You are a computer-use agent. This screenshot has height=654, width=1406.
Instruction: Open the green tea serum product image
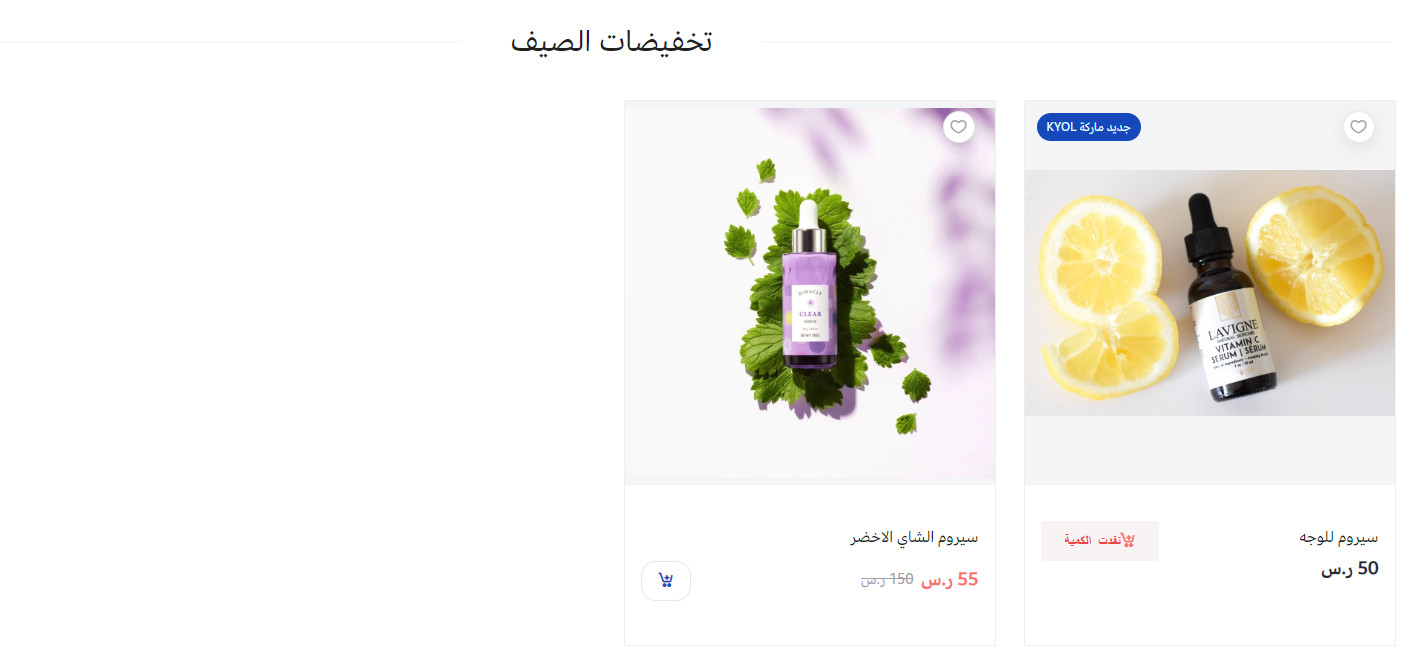click(x=809, y=295)
